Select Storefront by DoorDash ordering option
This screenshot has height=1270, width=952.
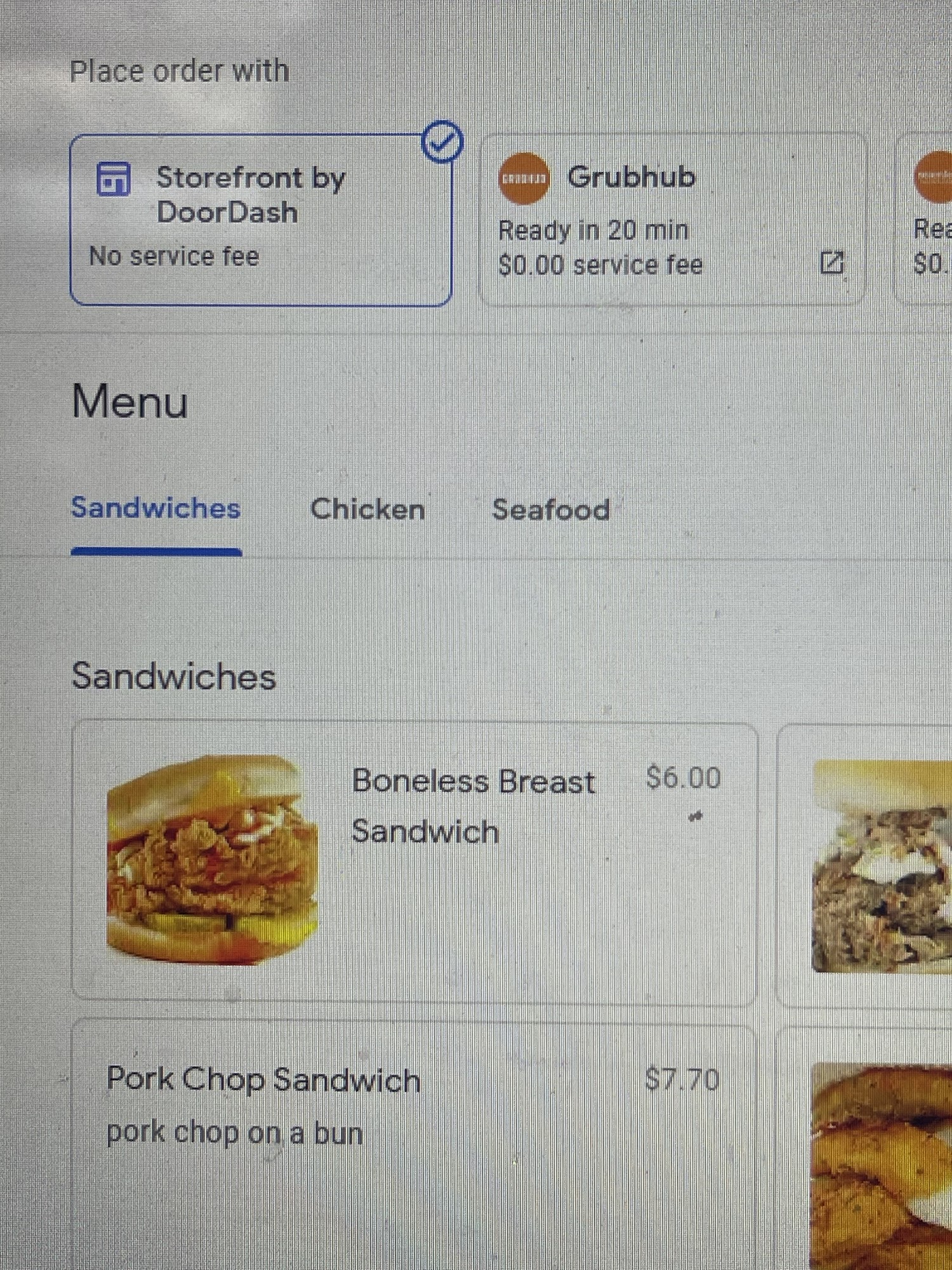pos(260,219)
